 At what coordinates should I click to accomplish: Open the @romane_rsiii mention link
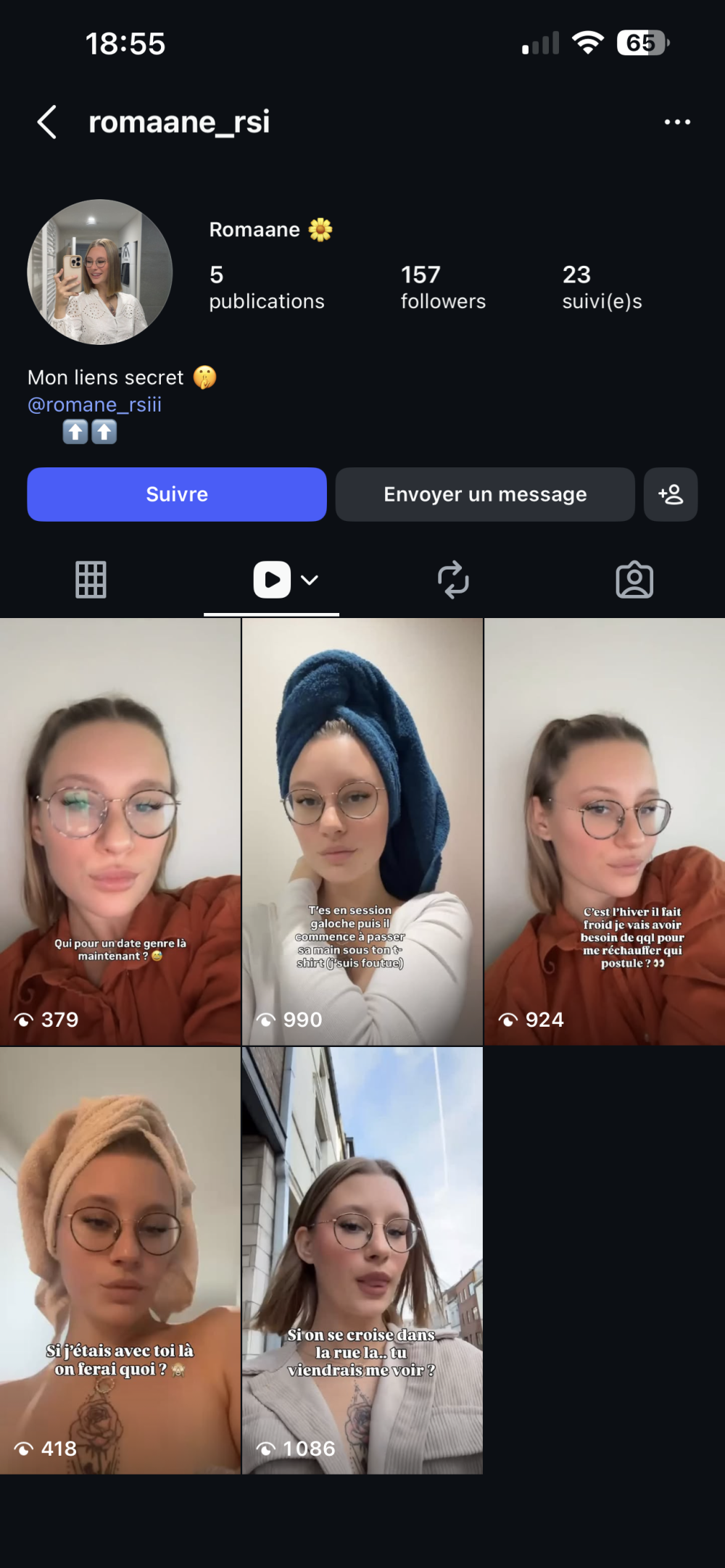[x=94, y=404]
